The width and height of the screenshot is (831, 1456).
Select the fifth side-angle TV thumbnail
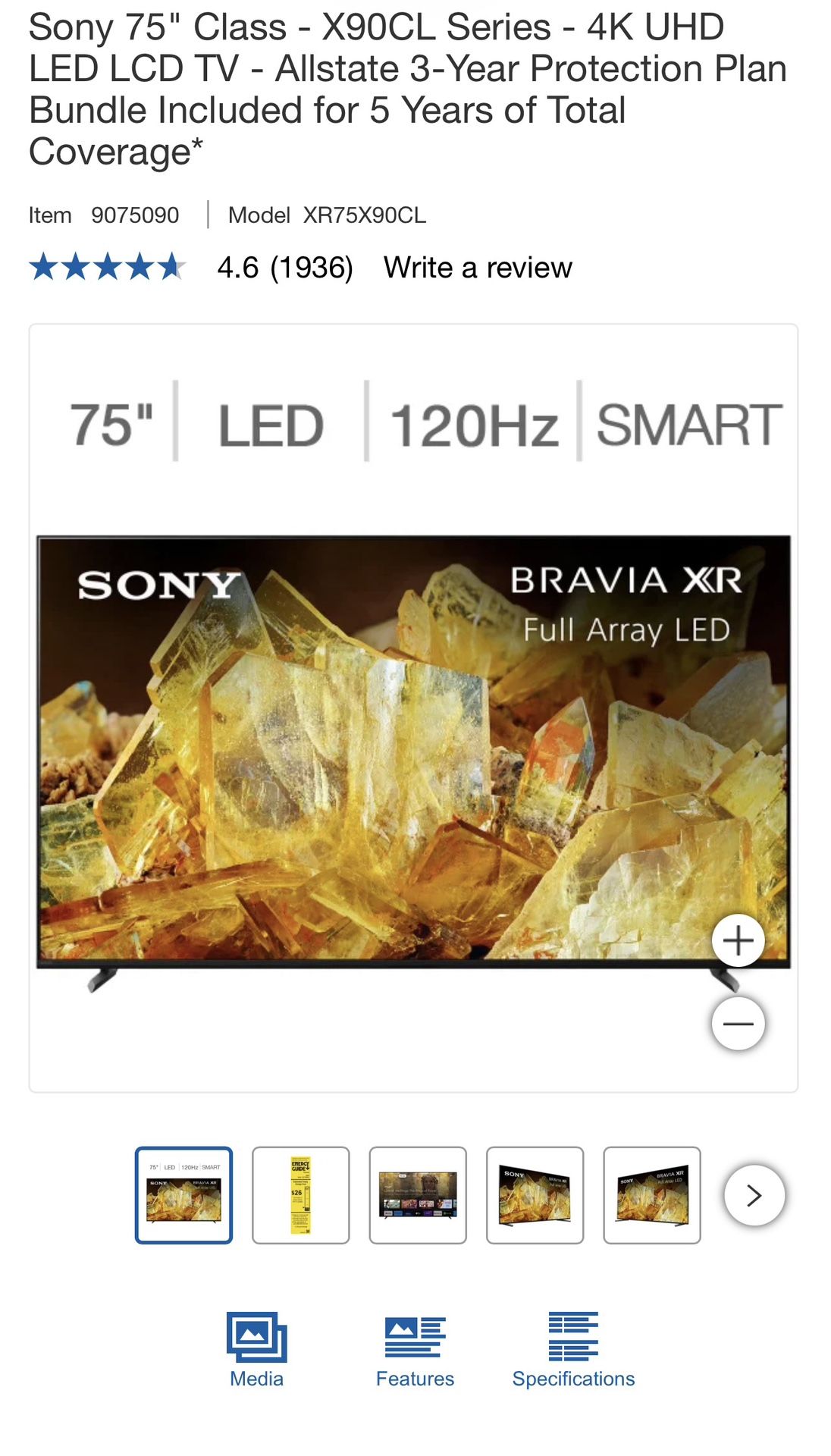click(x=652, y=1195)
